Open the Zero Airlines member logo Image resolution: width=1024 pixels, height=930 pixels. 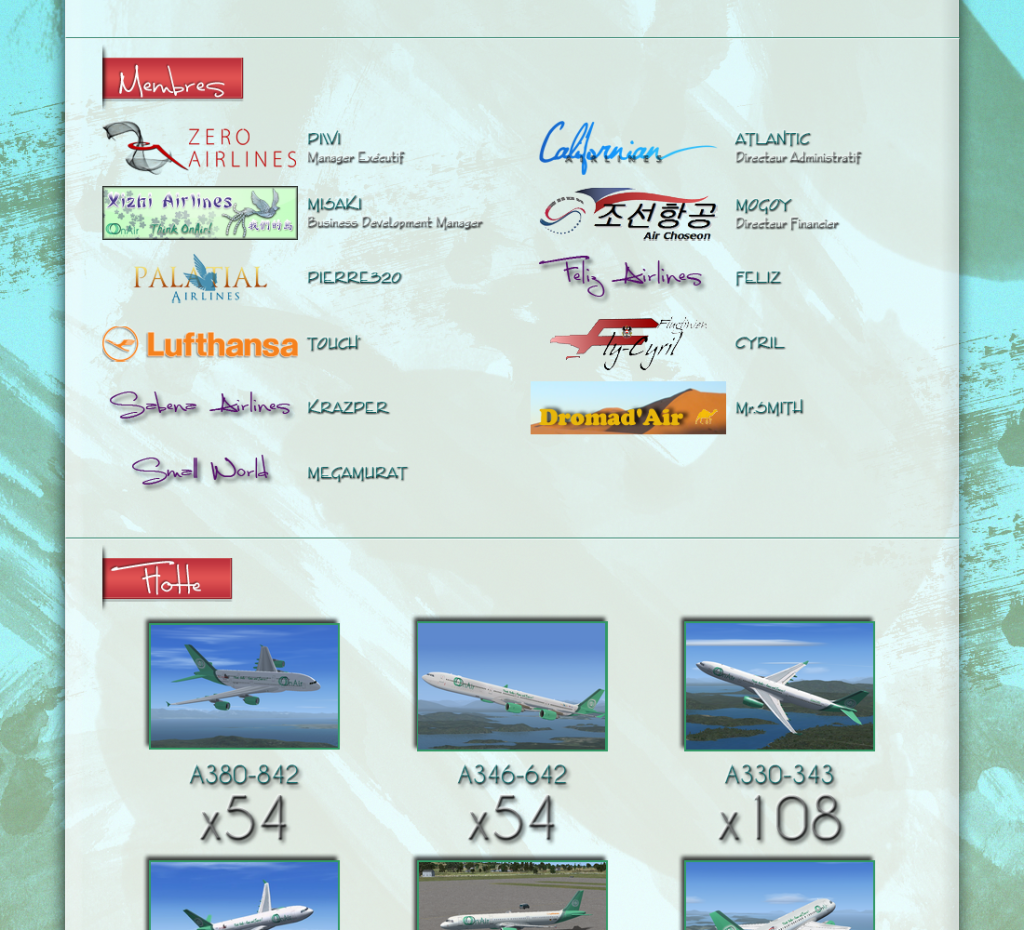[199, 148]
